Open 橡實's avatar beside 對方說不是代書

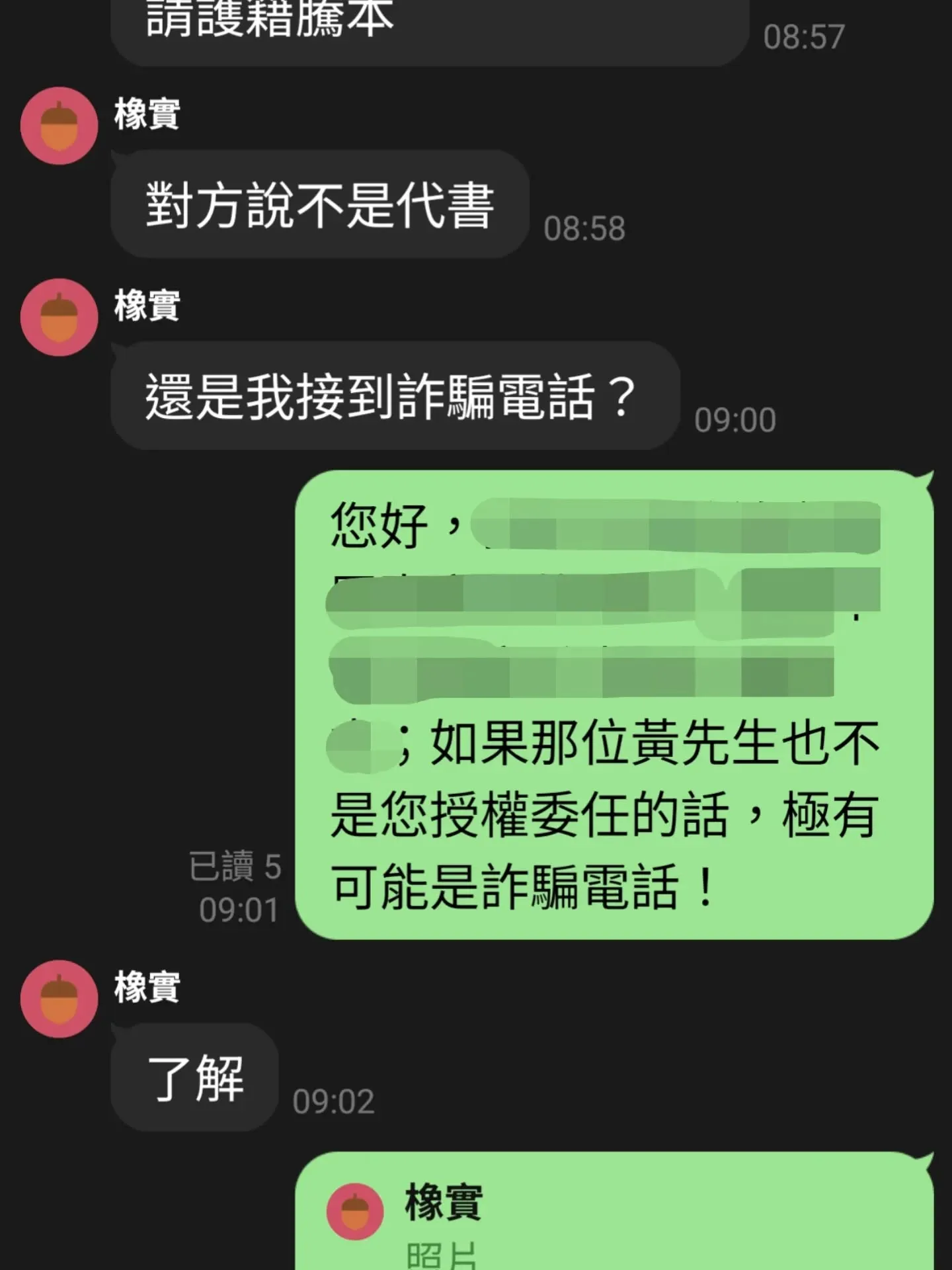(59, 126)
